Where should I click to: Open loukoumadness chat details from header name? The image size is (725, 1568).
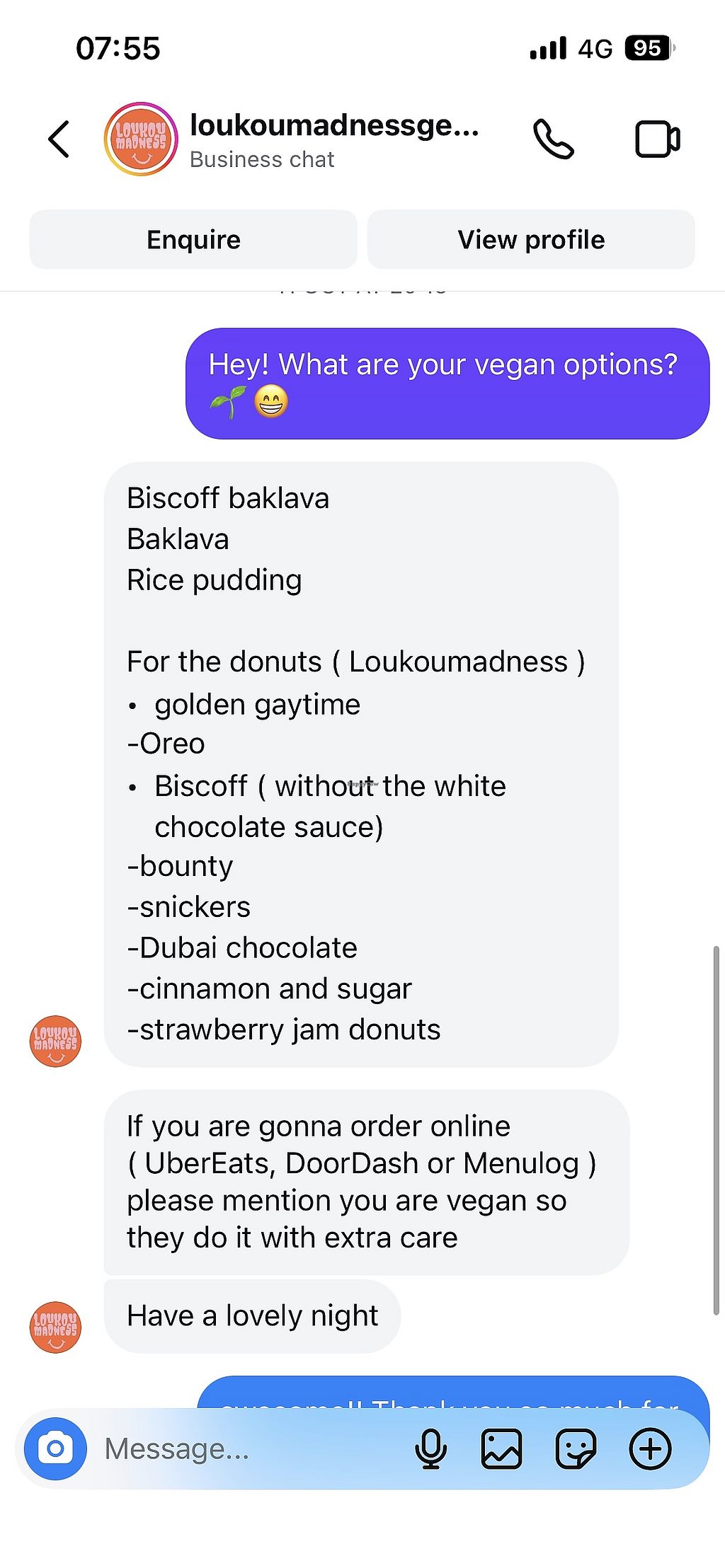[334, 126]
